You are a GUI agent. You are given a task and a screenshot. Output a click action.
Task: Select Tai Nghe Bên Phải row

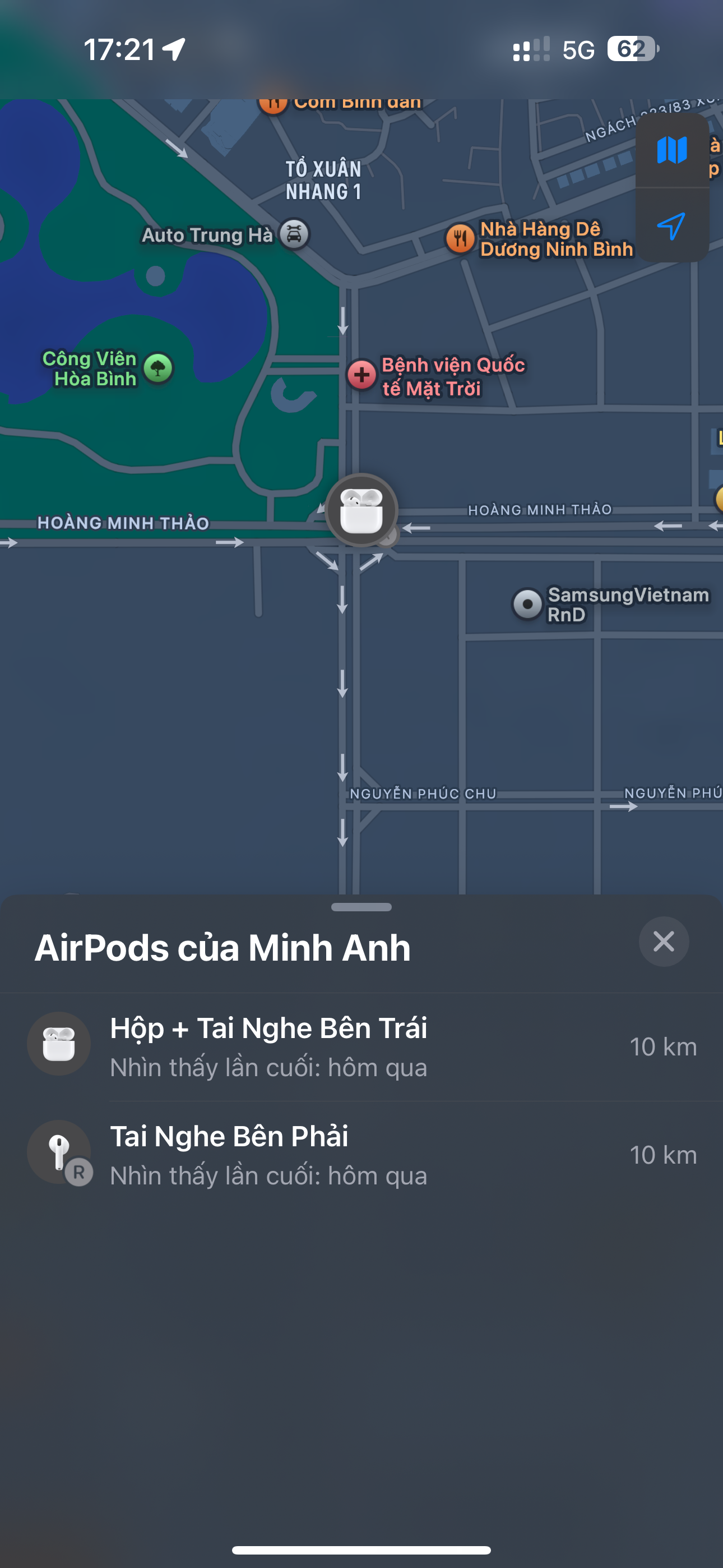click(x=361, y=1155)
